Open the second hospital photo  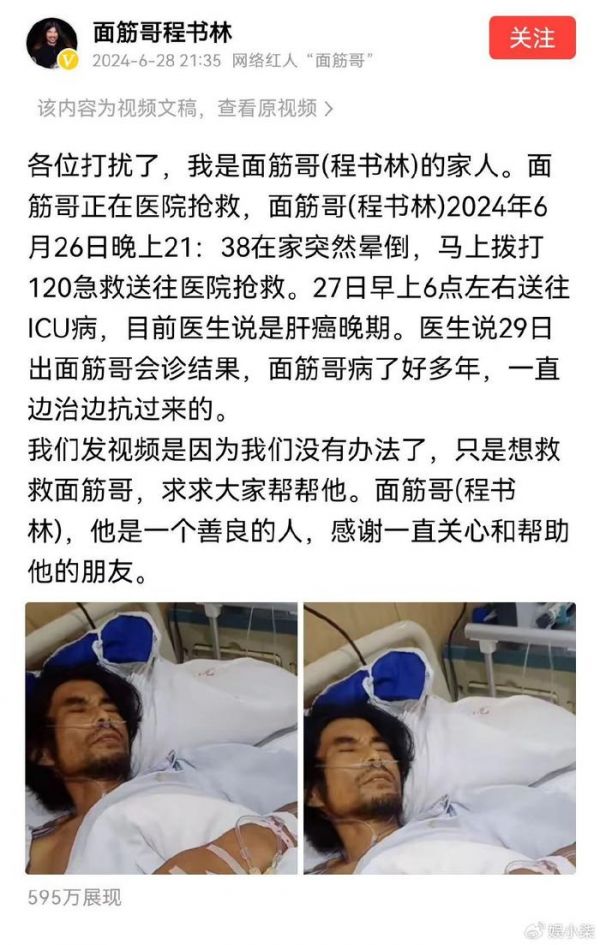439,738
